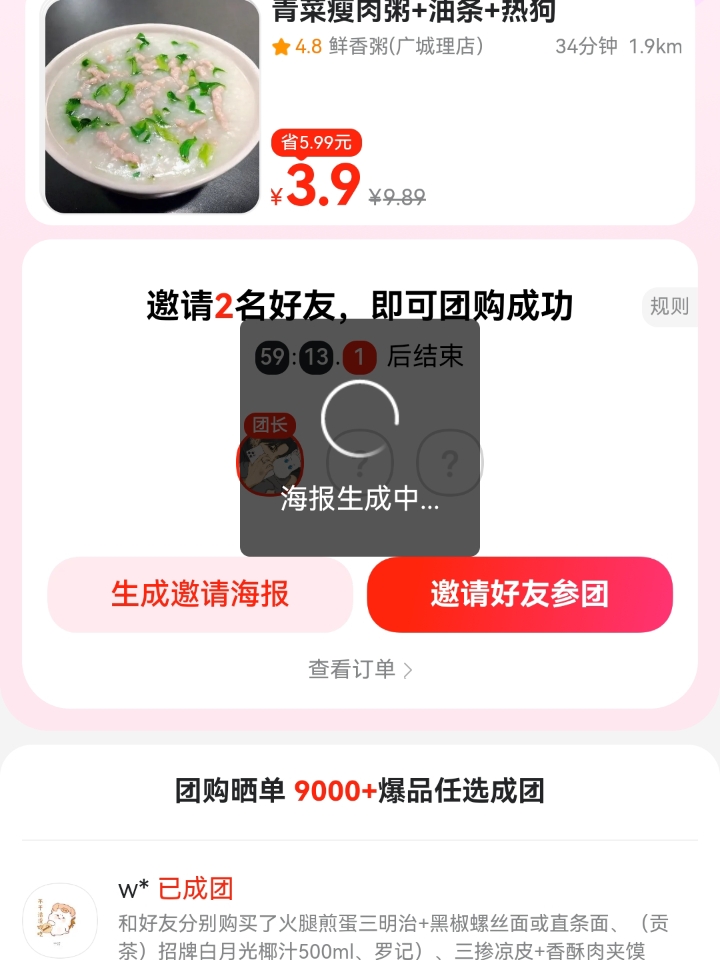Open the 规则 rules tag
The height and width of the screenshot is (960, 720).
pyautogui.click(x=669, y=306)
